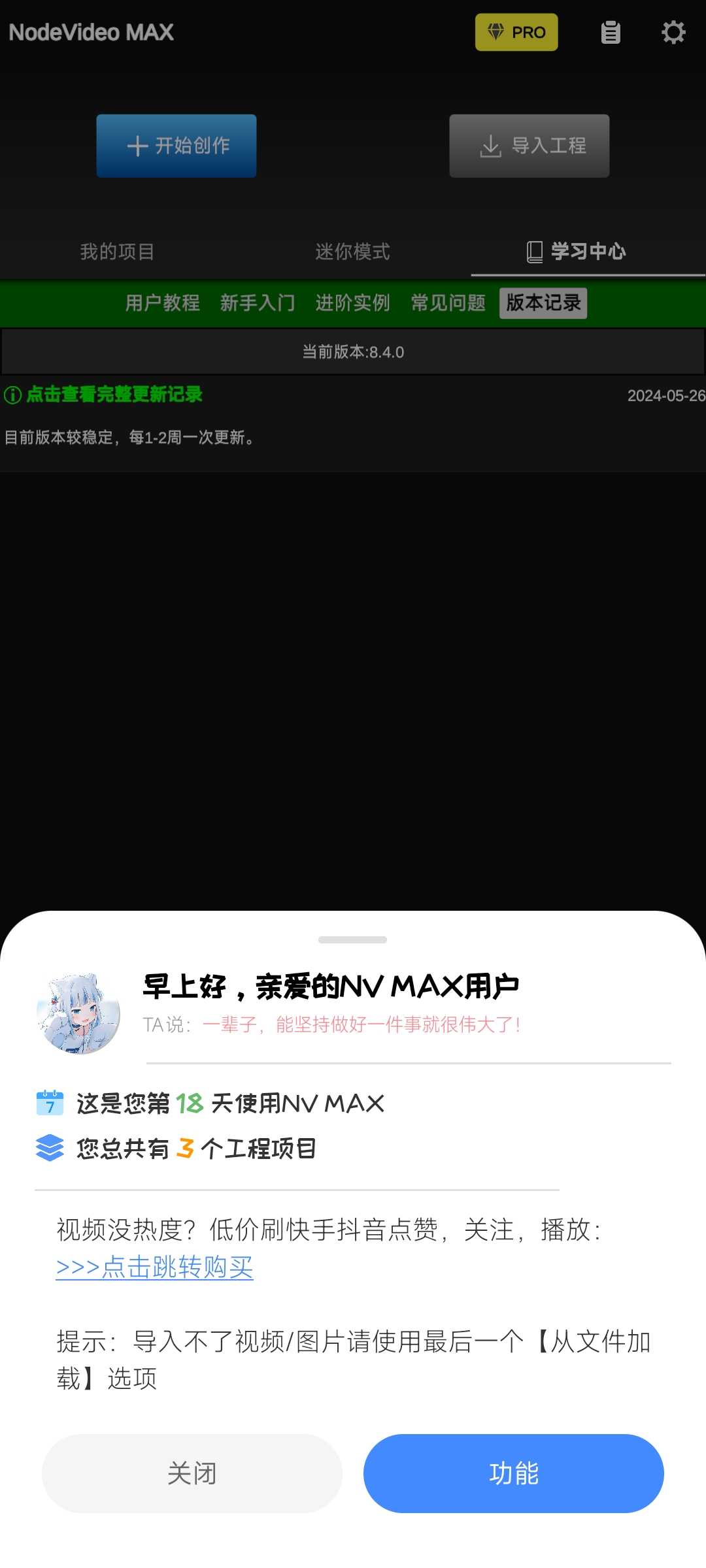Screen dimensions: 706x1568
Task: Tap the blue 功能 button
Action: click(x=513, y=1473)
